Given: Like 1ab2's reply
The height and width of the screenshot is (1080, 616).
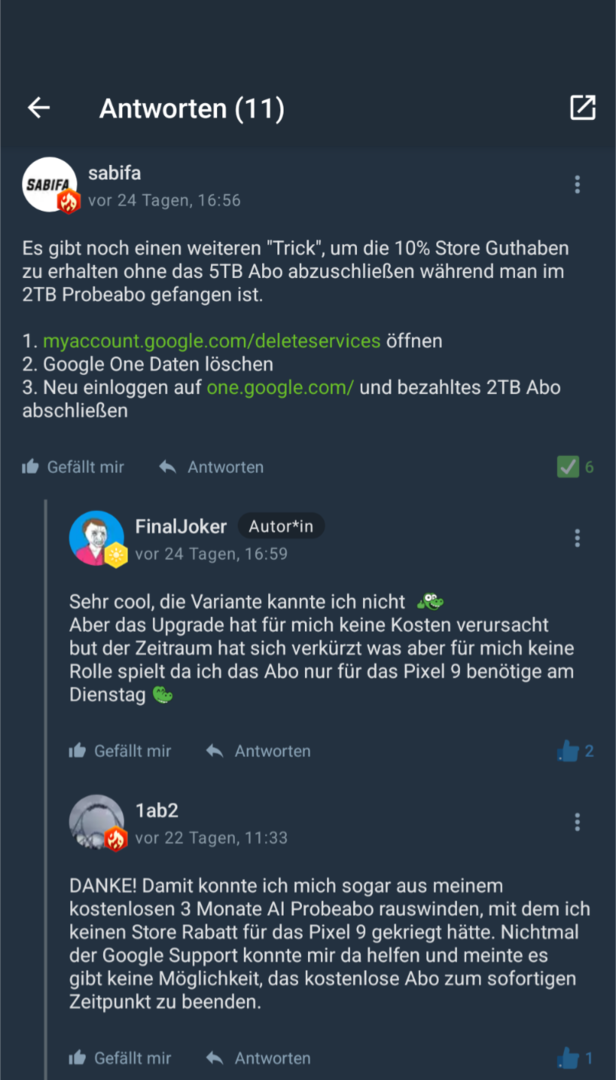Looking at the screenshot, I should [120, 1058].
